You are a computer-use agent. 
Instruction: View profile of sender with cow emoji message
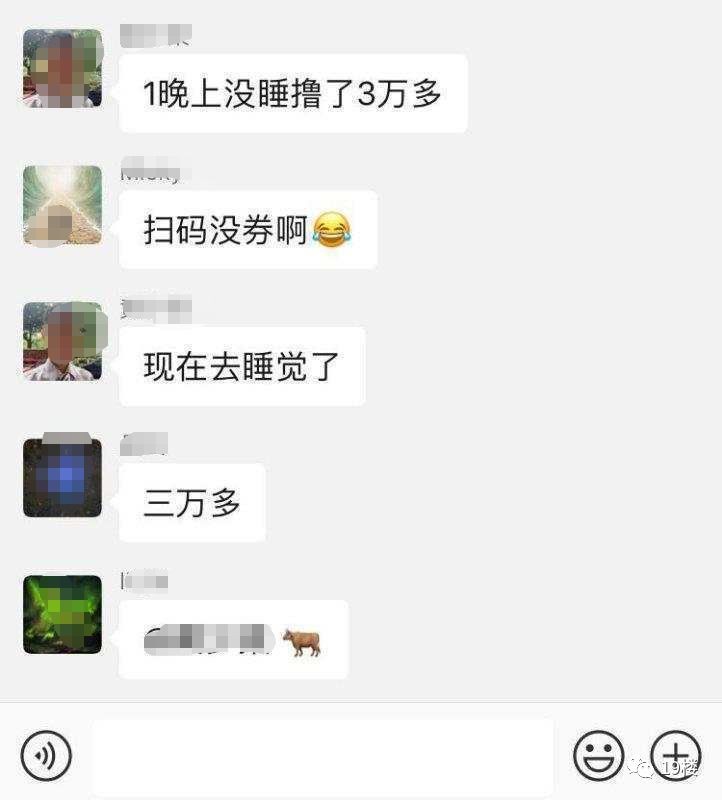point(62,614)
